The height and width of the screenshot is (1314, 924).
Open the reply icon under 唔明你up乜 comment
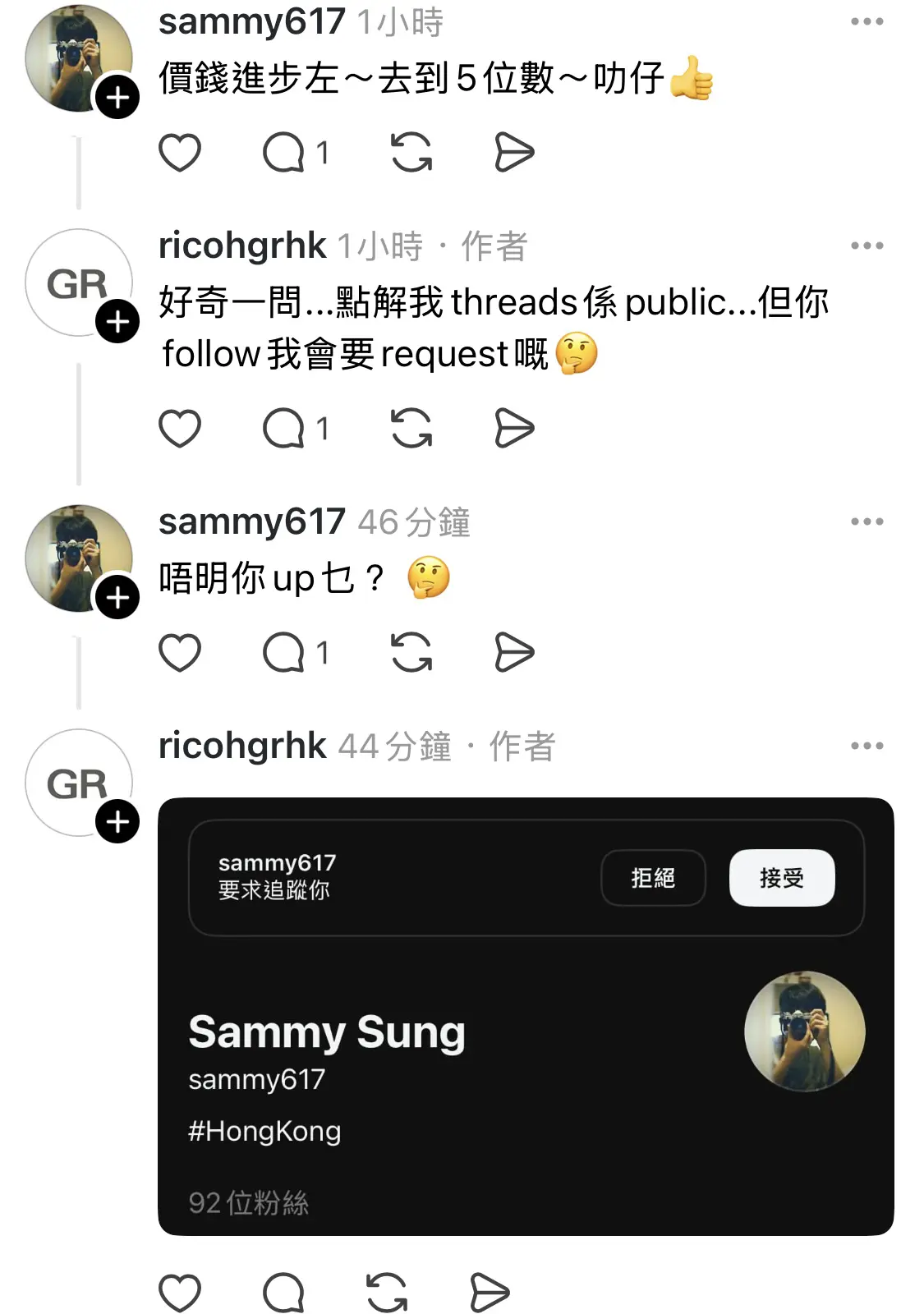coord(285,653)
